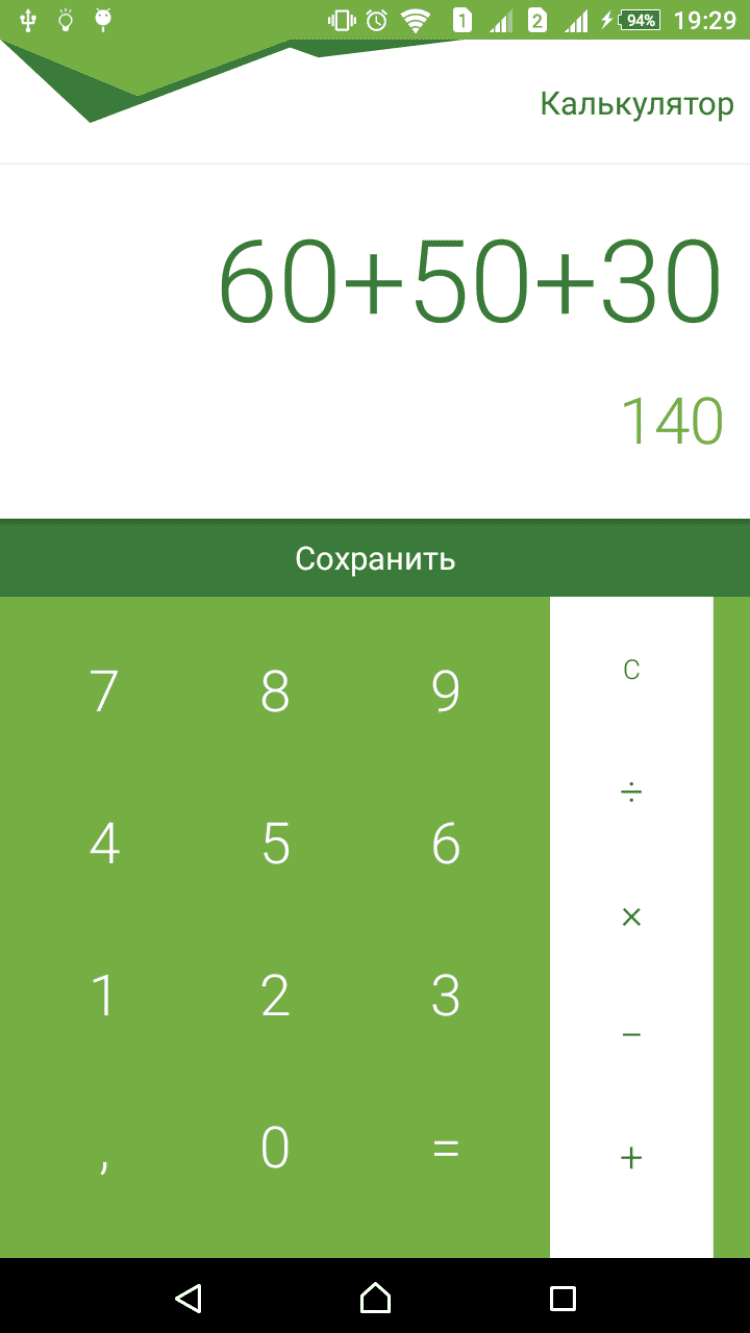The width and height of the screenshot is (750, 1333).
Task: Enter digit 2 on keypad
Action: click(275, 996)
